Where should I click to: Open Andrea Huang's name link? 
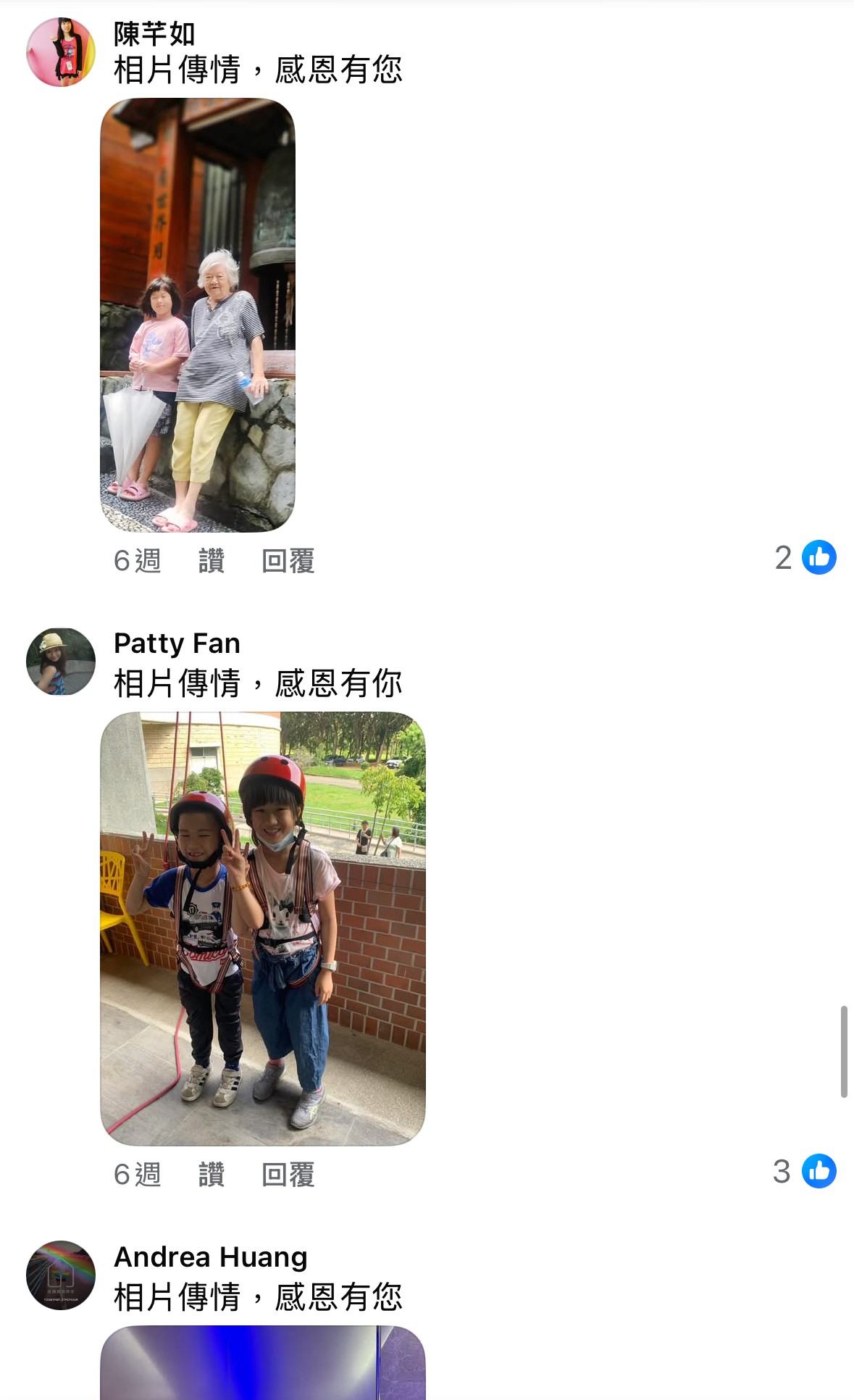(211, 1257)
